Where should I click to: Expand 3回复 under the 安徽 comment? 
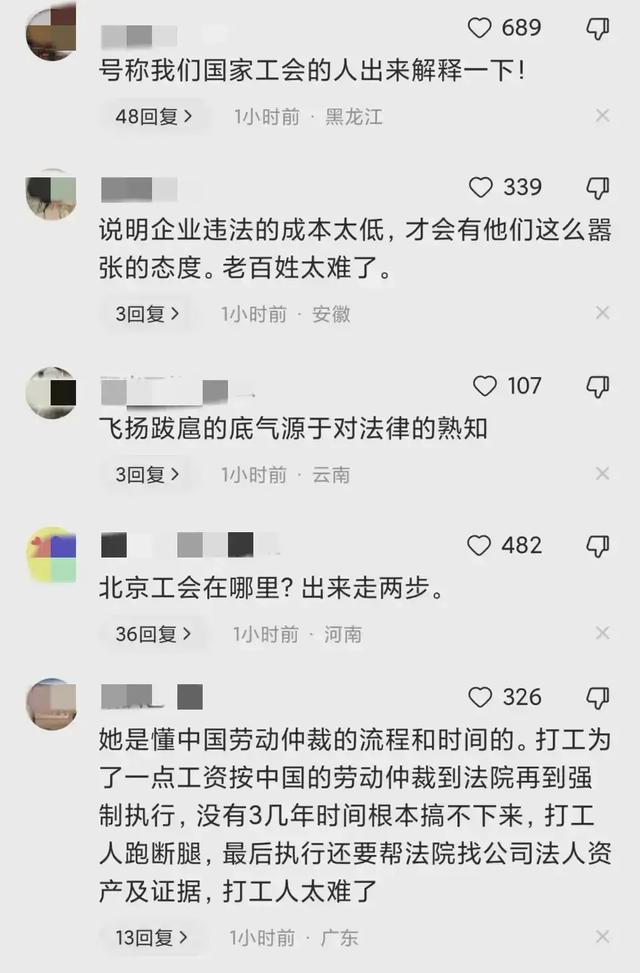147,314
